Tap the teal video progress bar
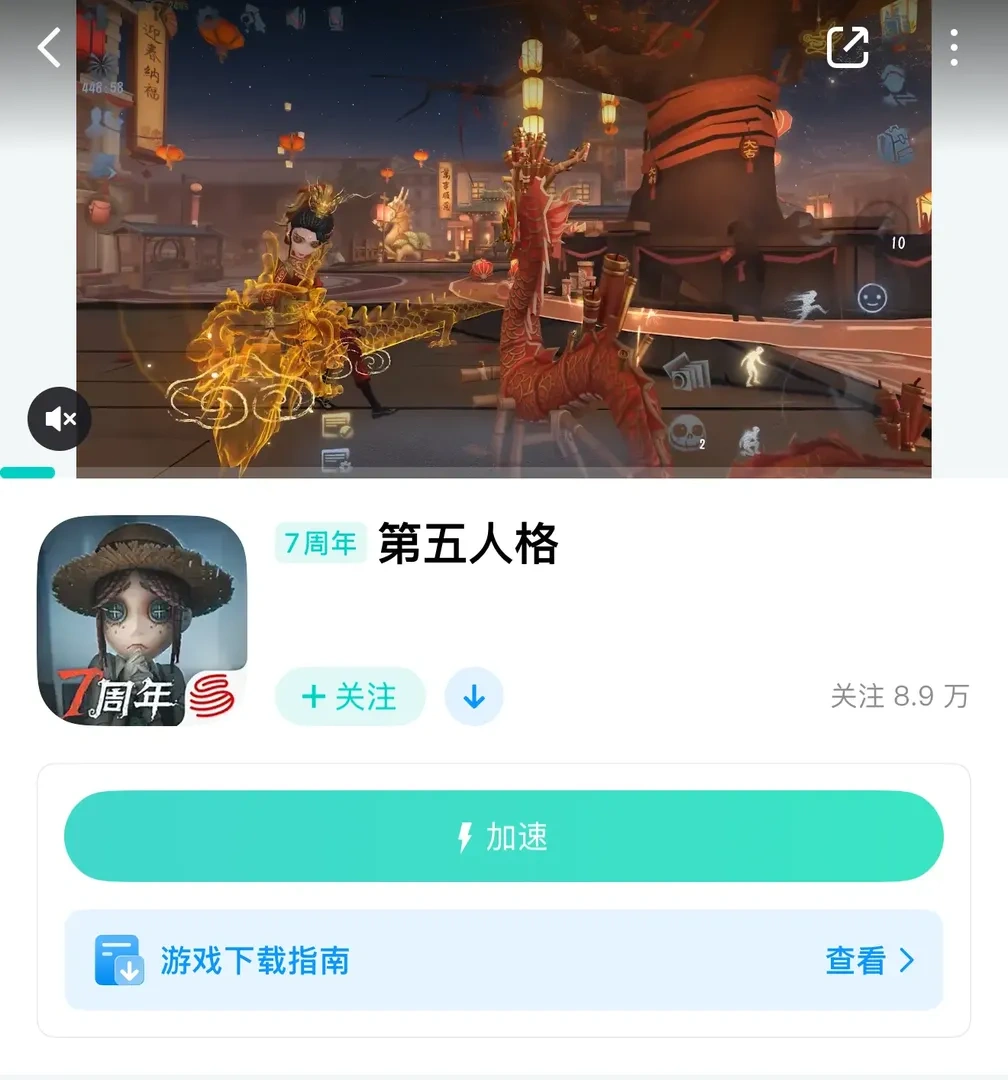Image resolution: width=1008 pixels, height=1080 pixels. pos(28,473)
